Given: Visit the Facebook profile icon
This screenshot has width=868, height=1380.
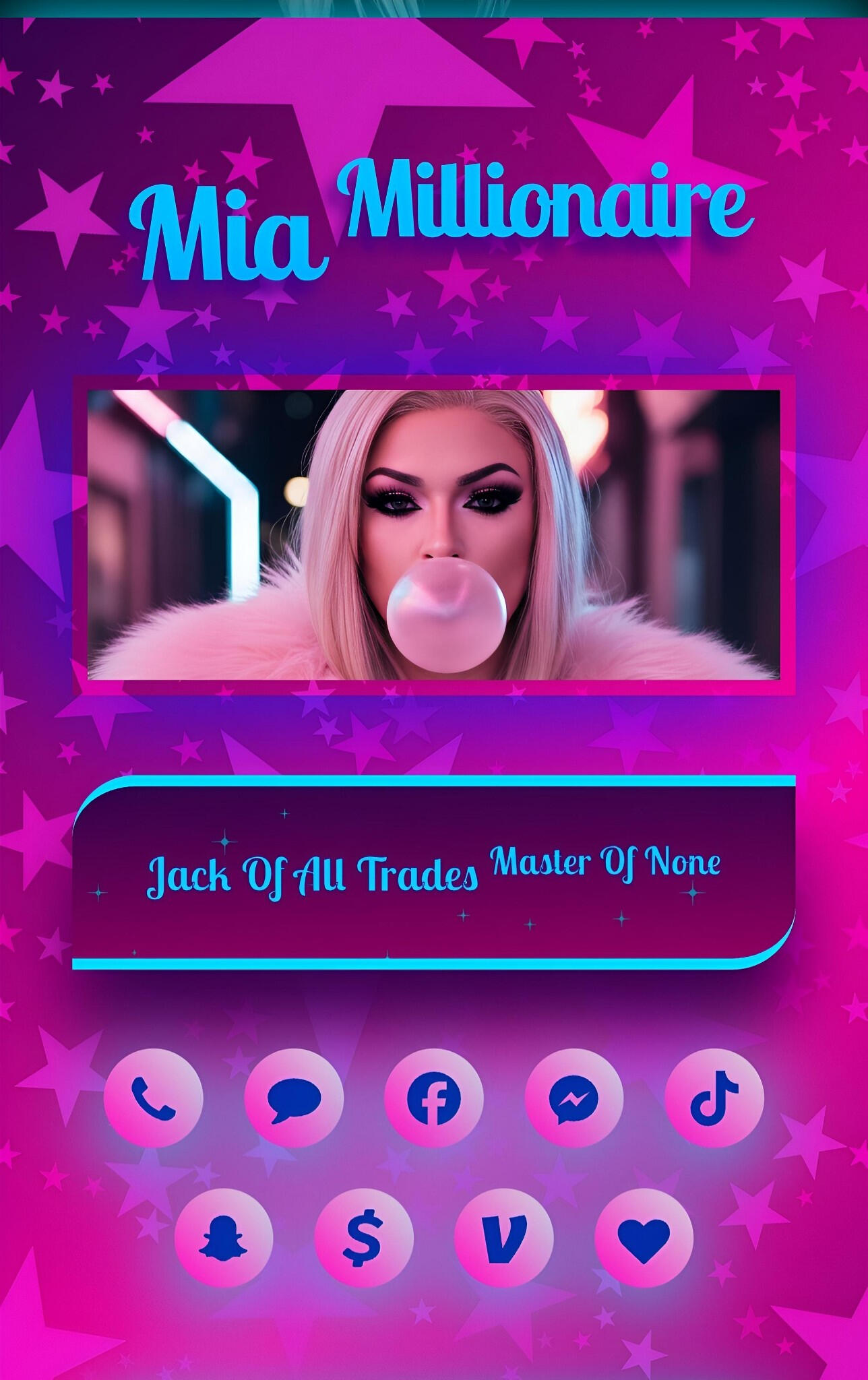Looking at the screenshot, I should click(433, 1098).
